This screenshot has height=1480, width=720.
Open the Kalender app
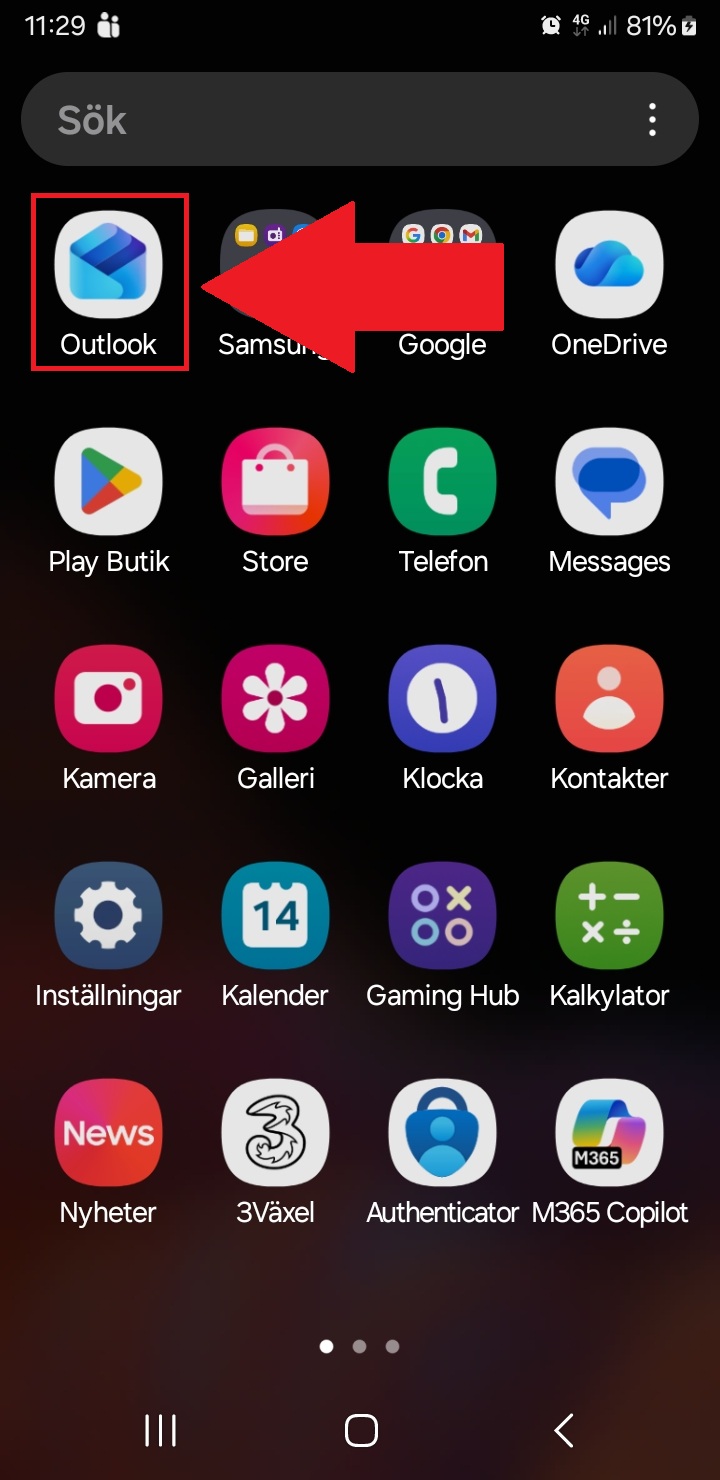275,916
